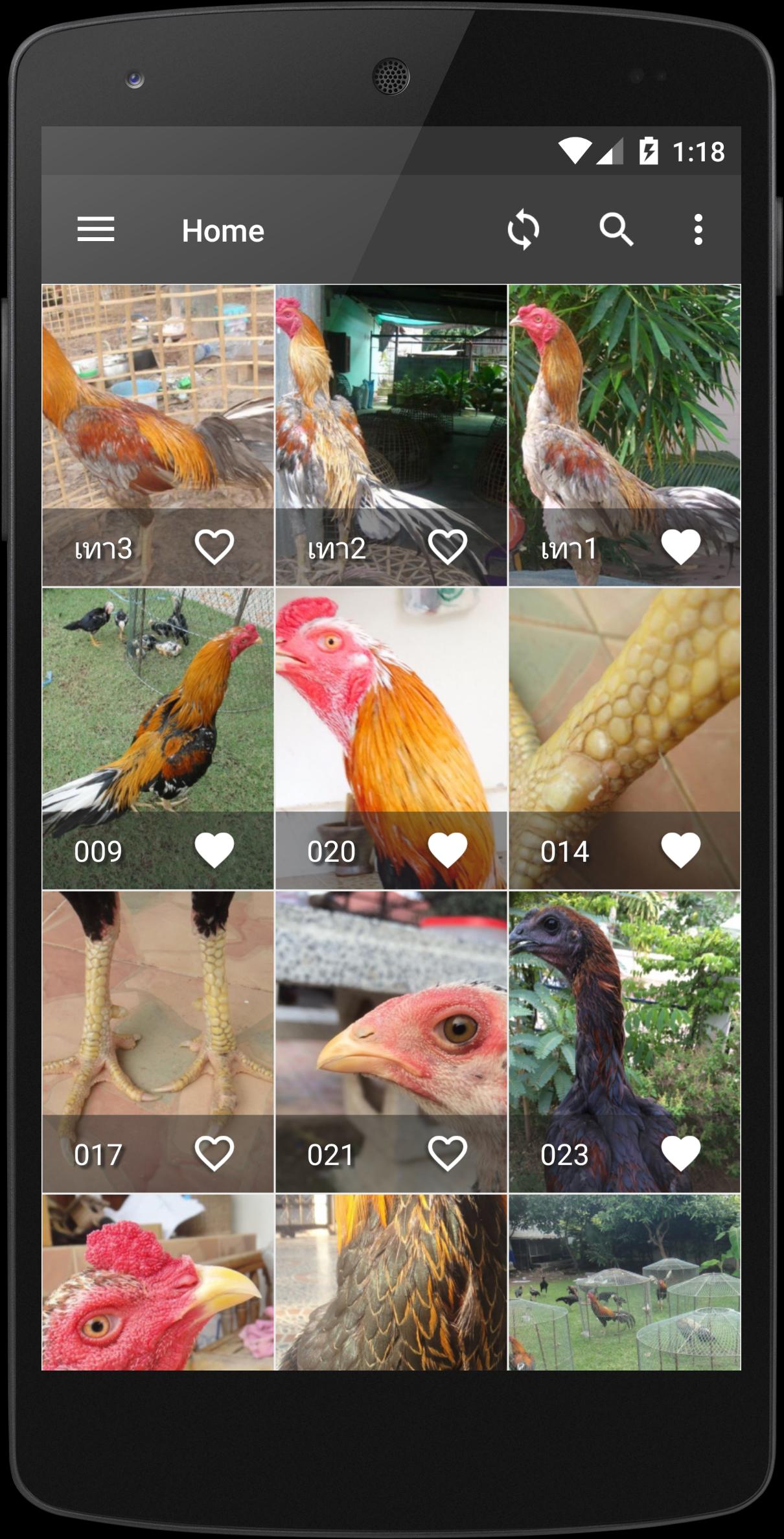Open the search icon in app bar
The image size is (784, 1539).
[x=616, y=229]
